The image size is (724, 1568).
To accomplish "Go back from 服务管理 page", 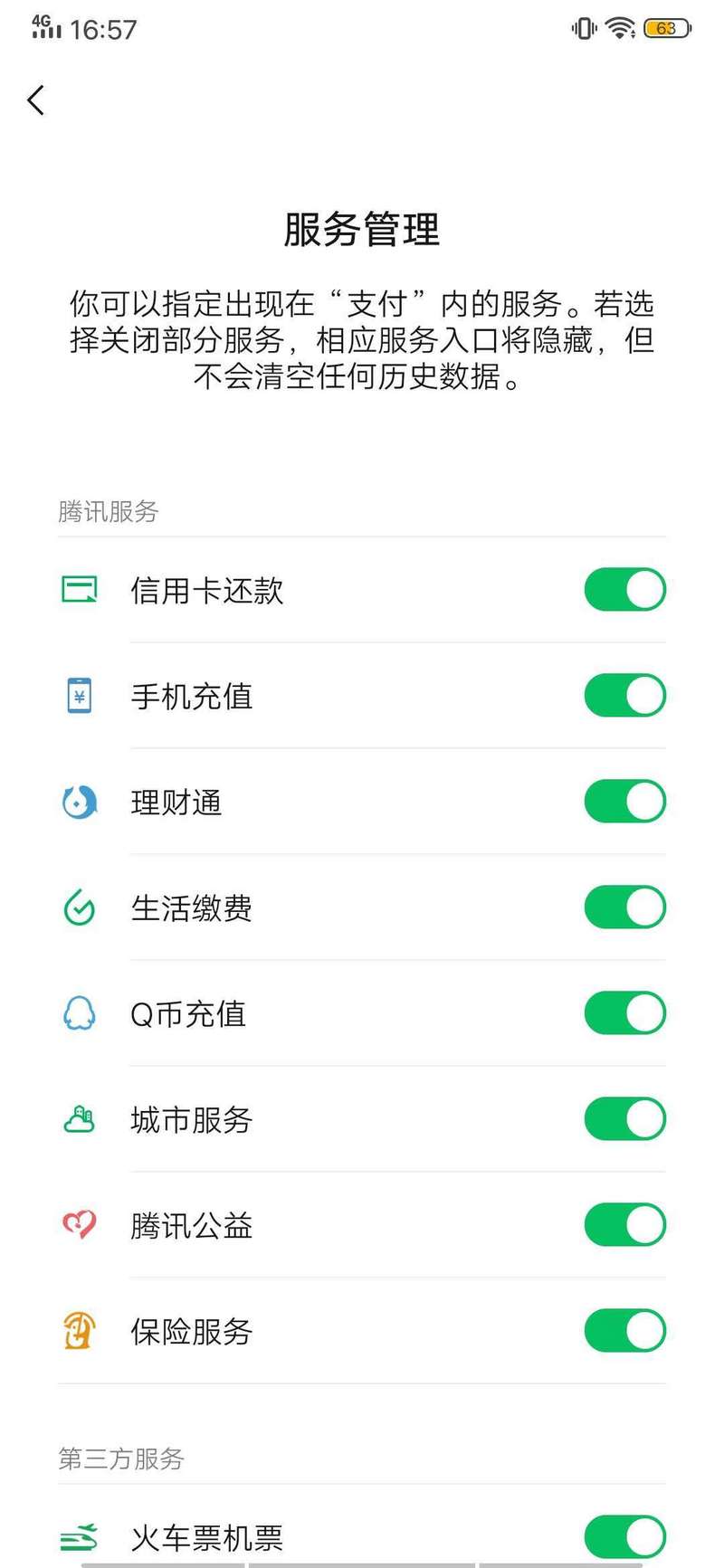I will pyautogui.click(x=36, y=100).
